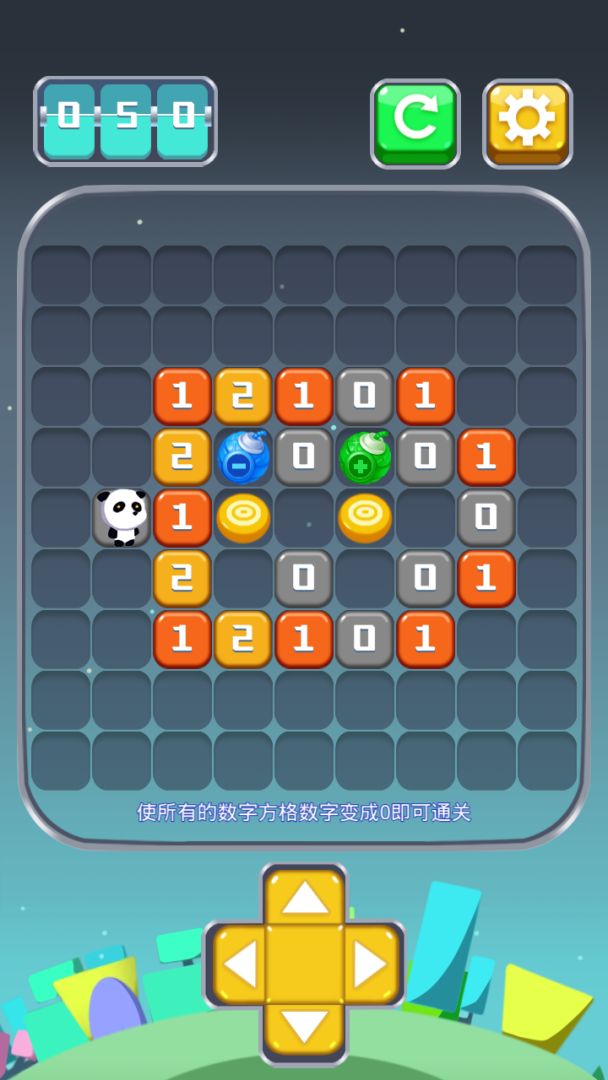
Task: Move the panda down with the arrow
Action: coord(304,1029)
